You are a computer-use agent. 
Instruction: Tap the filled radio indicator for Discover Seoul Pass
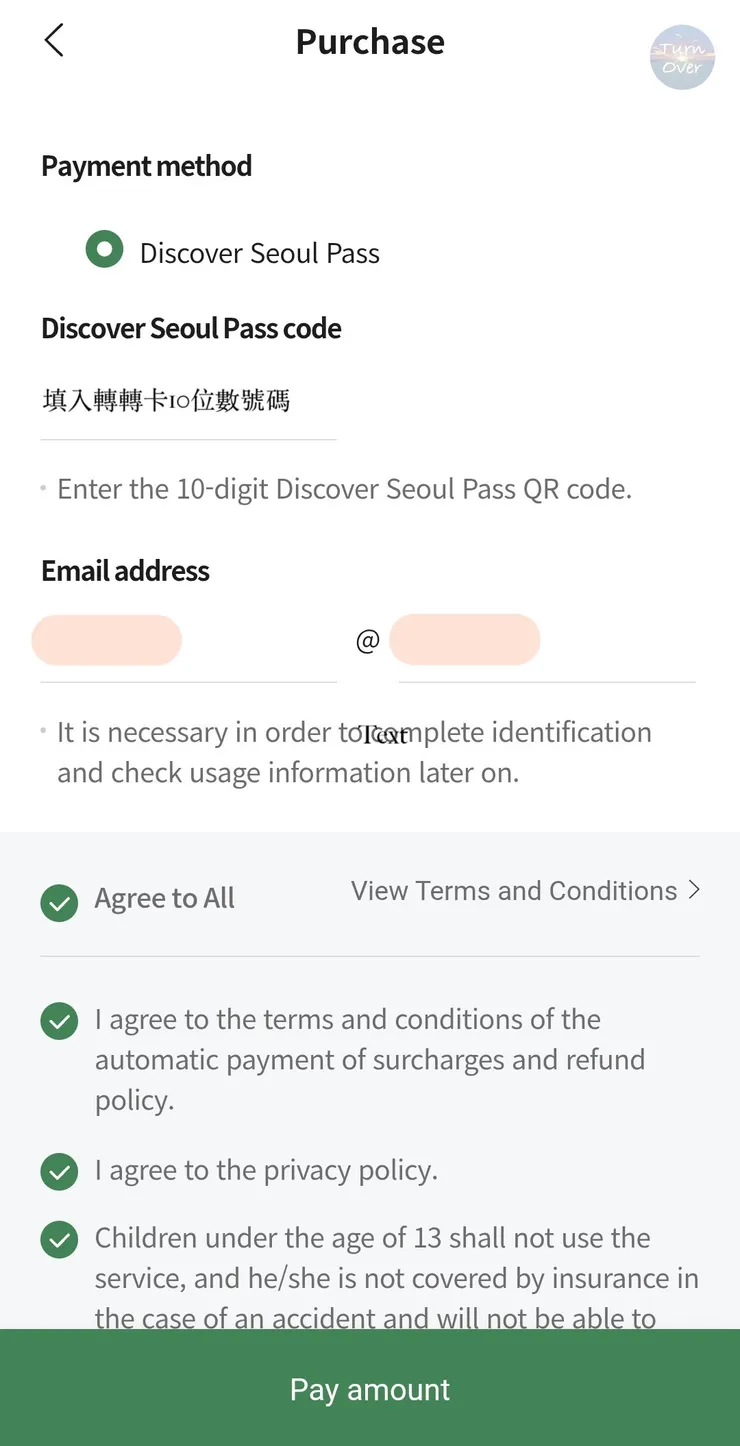(x=104, y=249)
